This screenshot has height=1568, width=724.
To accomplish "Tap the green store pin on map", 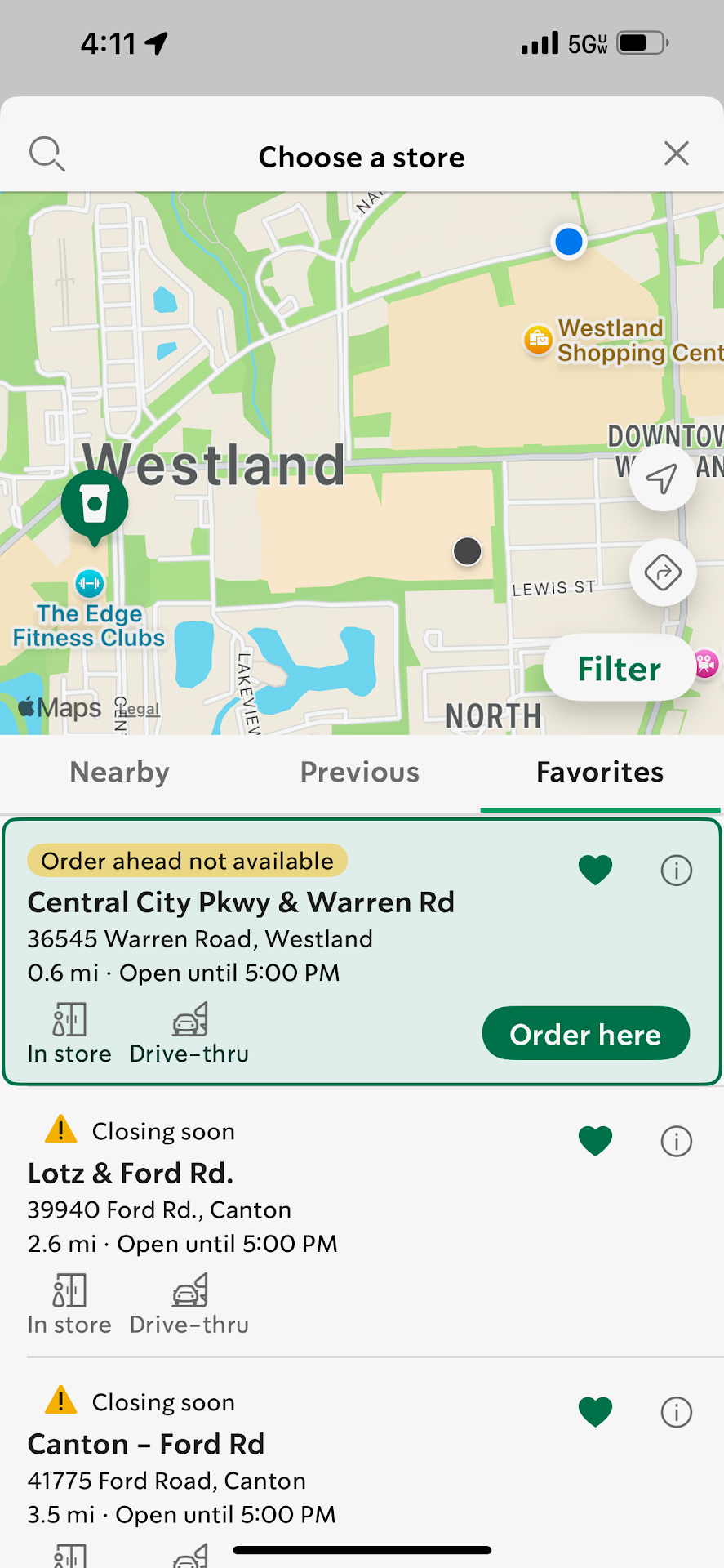I will point(95,506).
